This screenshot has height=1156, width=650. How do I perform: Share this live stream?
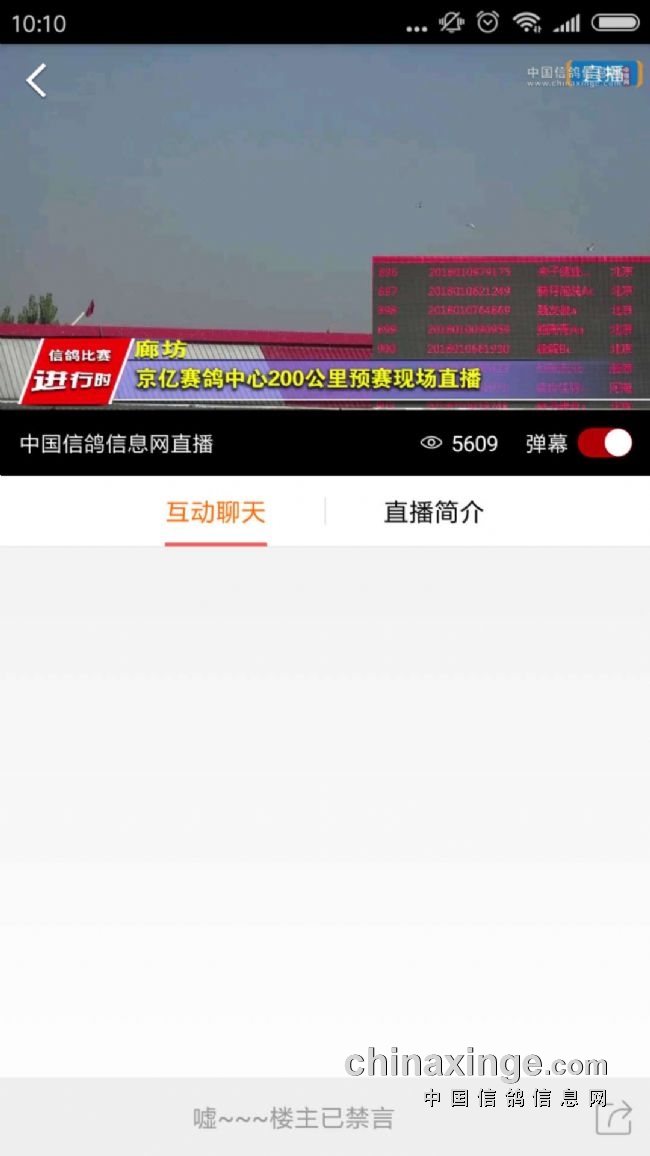[615, 1117]
